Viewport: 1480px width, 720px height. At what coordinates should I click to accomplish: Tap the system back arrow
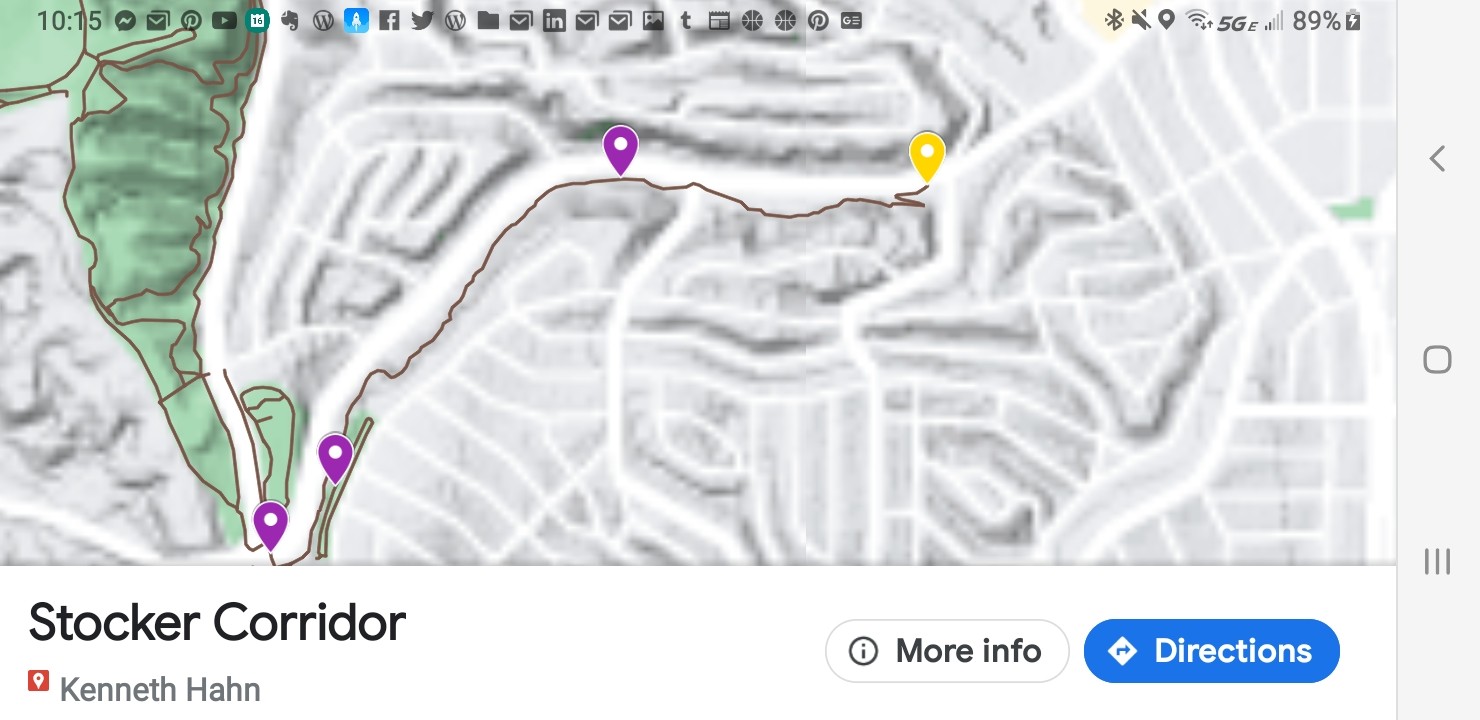[x=1437, y=158]
